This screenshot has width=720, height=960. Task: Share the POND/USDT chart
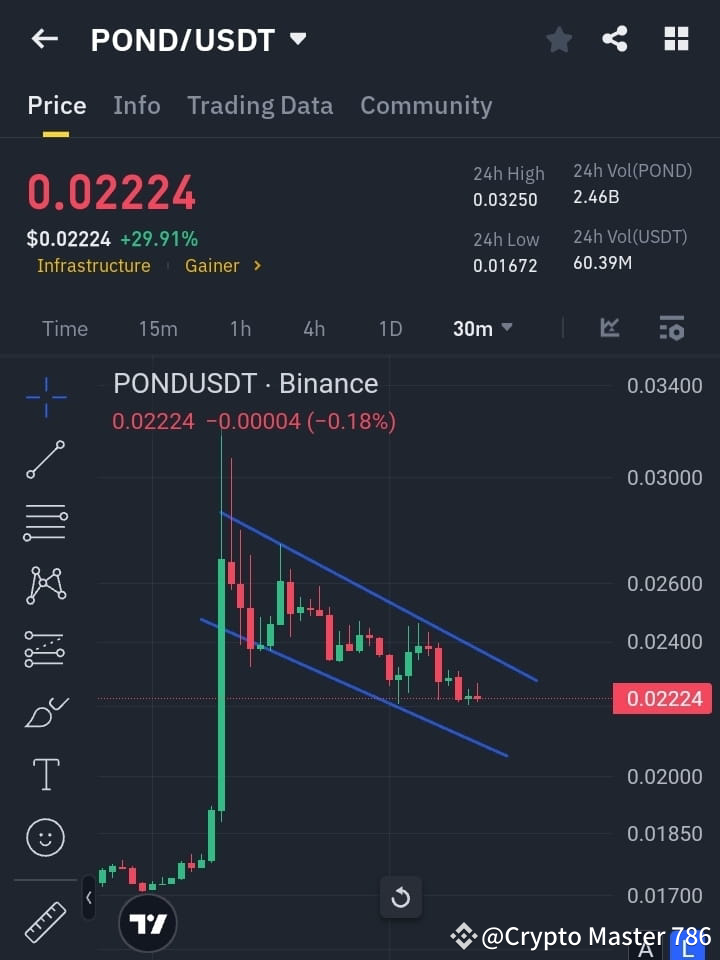tap(615, 39)
